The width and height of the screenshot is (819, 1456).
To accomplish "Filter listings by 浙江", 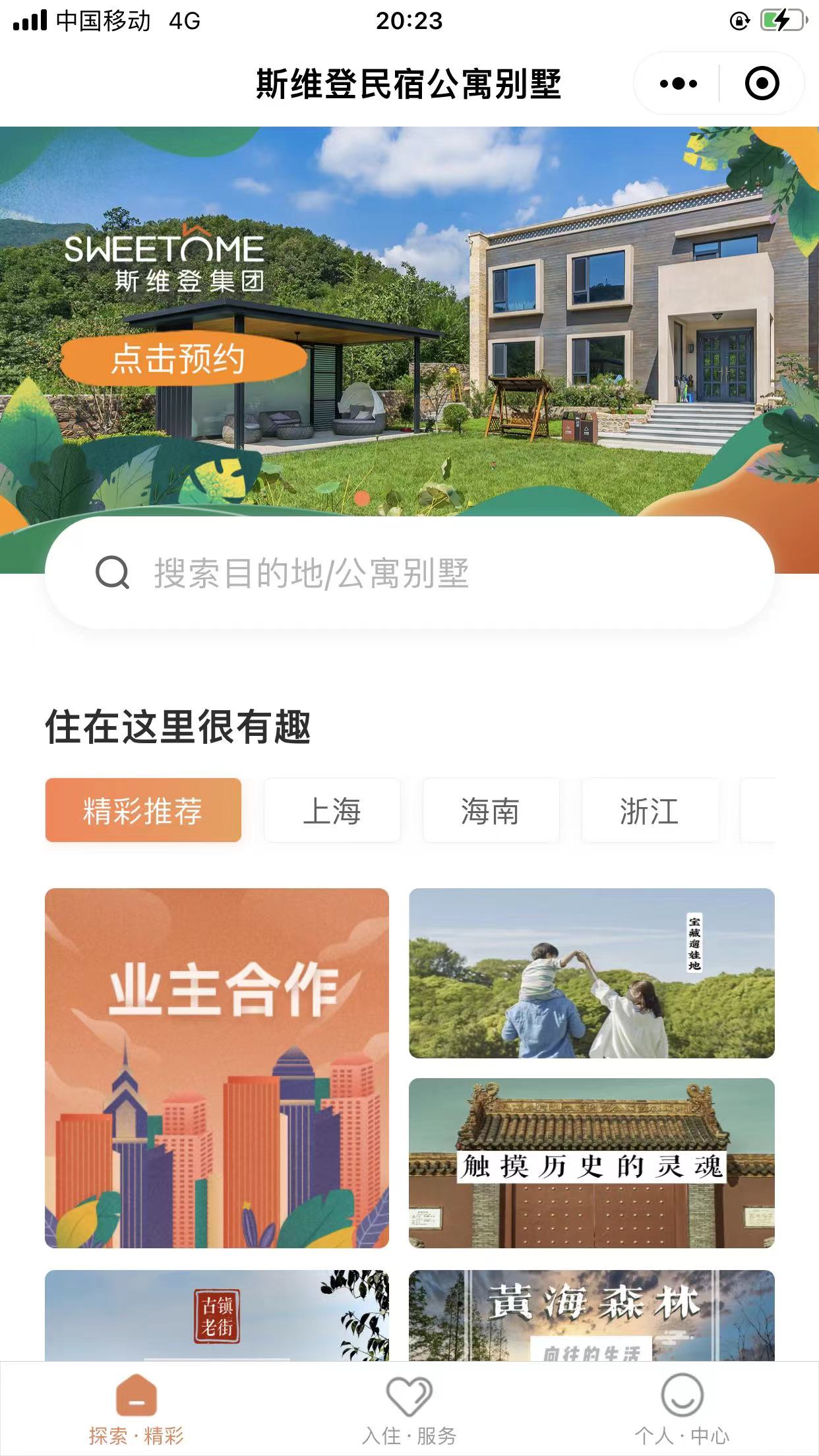I will (650, 810).
